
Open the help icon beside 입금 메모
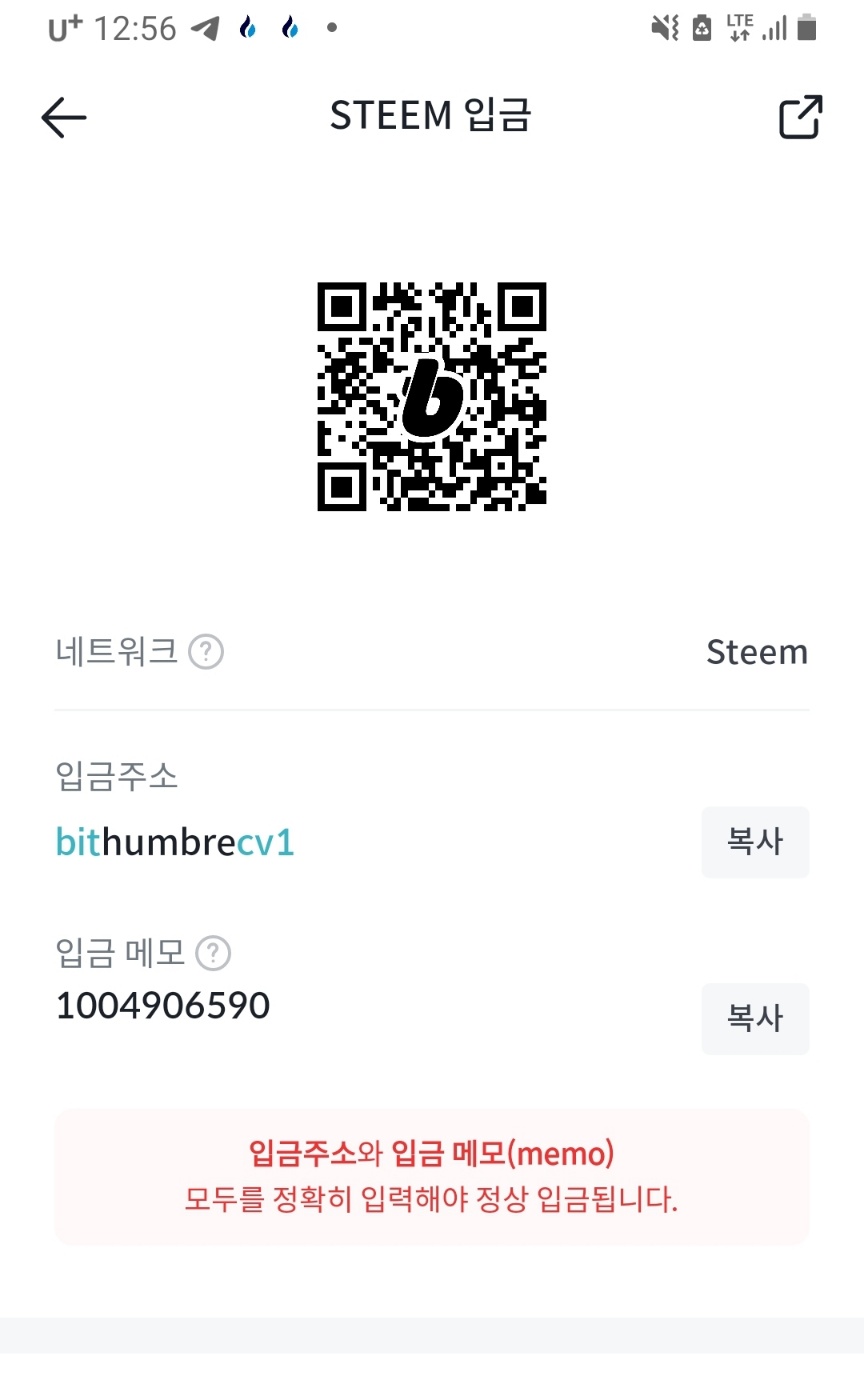(x=213, y=953)
